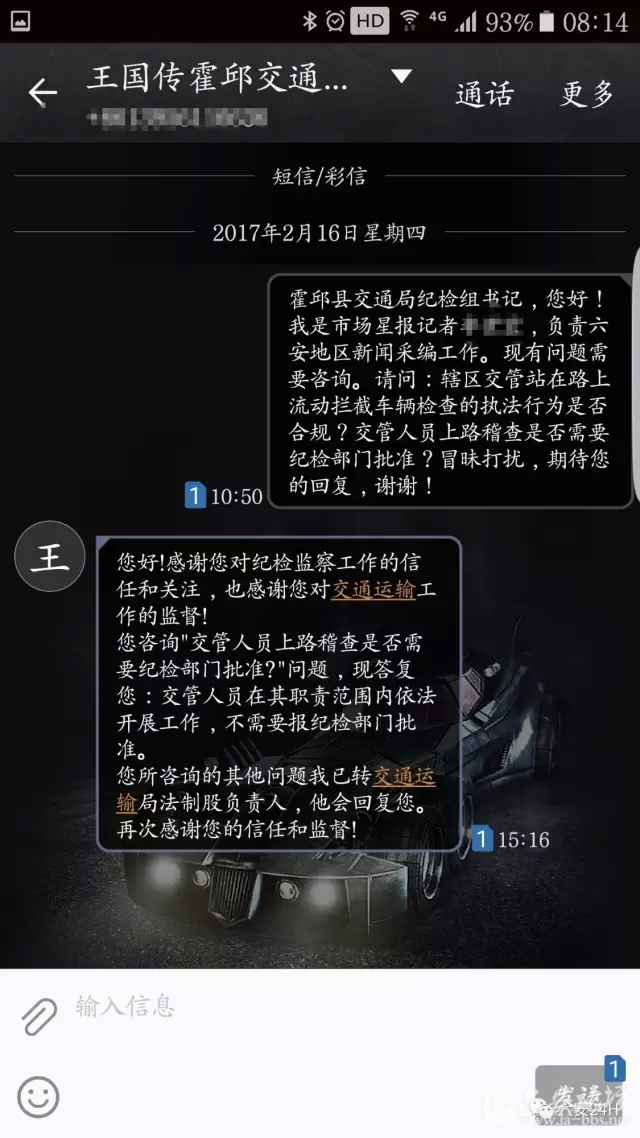Send the message with 发送
Viewport: 640px width, 1138px height.
(578, 1094)
